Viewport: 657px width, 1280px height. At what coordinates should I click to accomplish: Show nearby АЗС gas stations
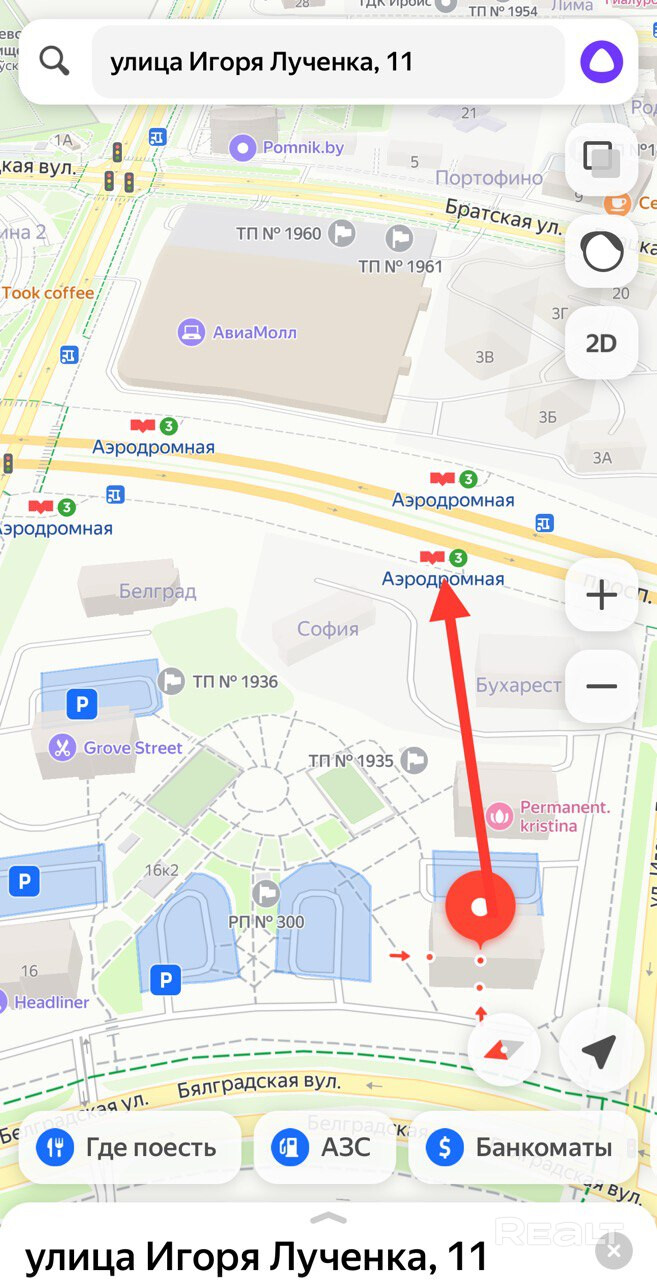click(x=322, y=1147)
